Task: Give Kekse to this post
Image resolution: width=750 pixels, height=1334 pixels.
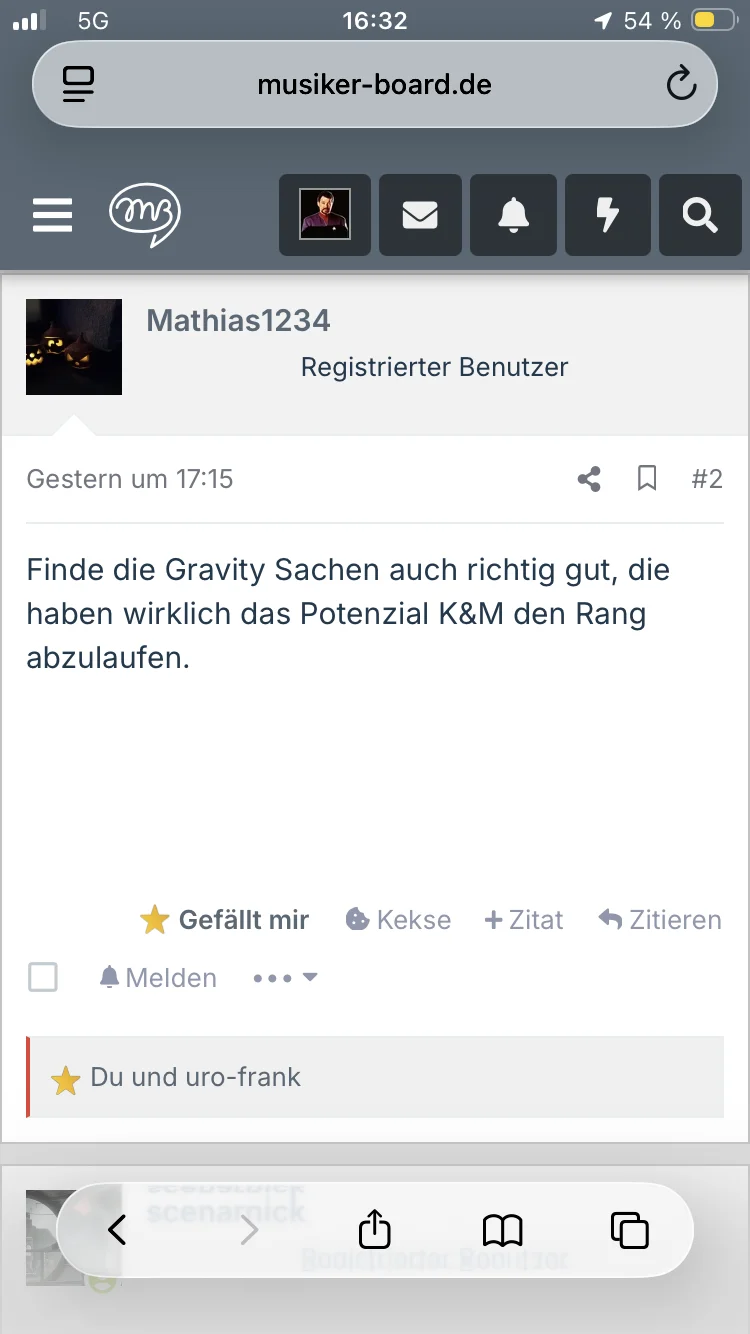Action: pos(399,920)
